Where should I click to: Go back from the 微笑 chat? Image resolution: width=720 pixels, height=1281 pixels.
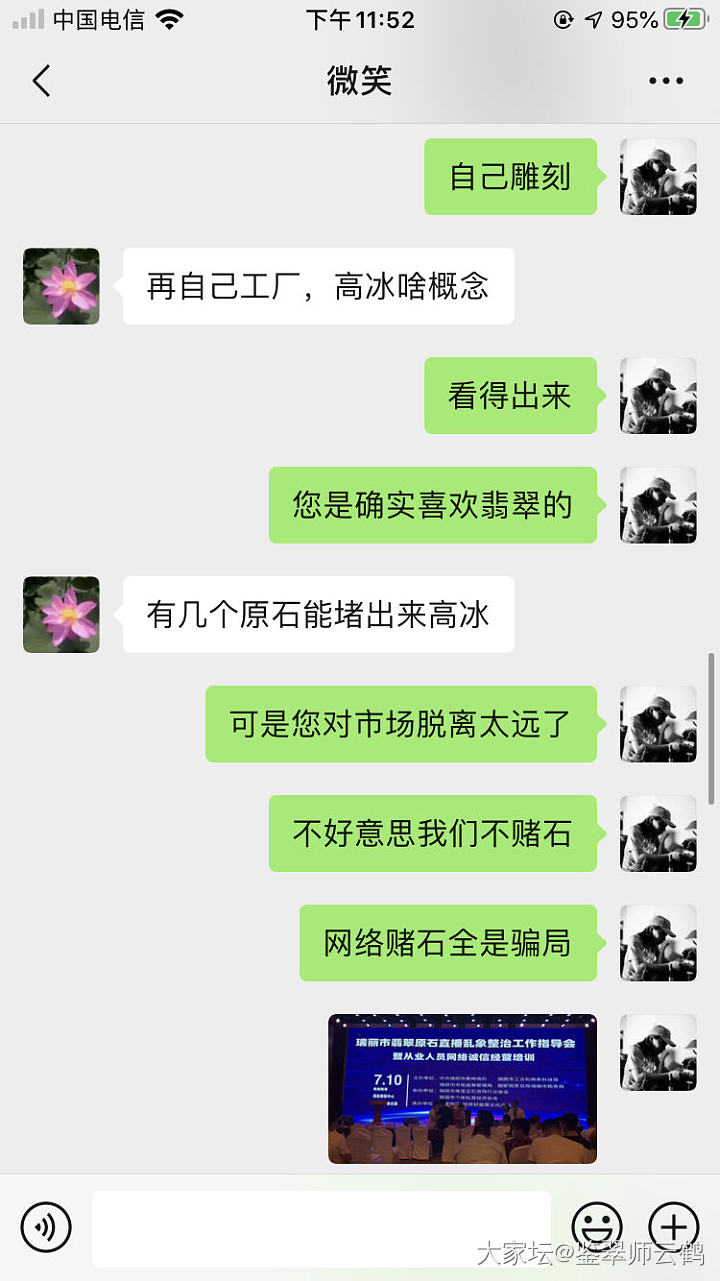tap(41, 81)
